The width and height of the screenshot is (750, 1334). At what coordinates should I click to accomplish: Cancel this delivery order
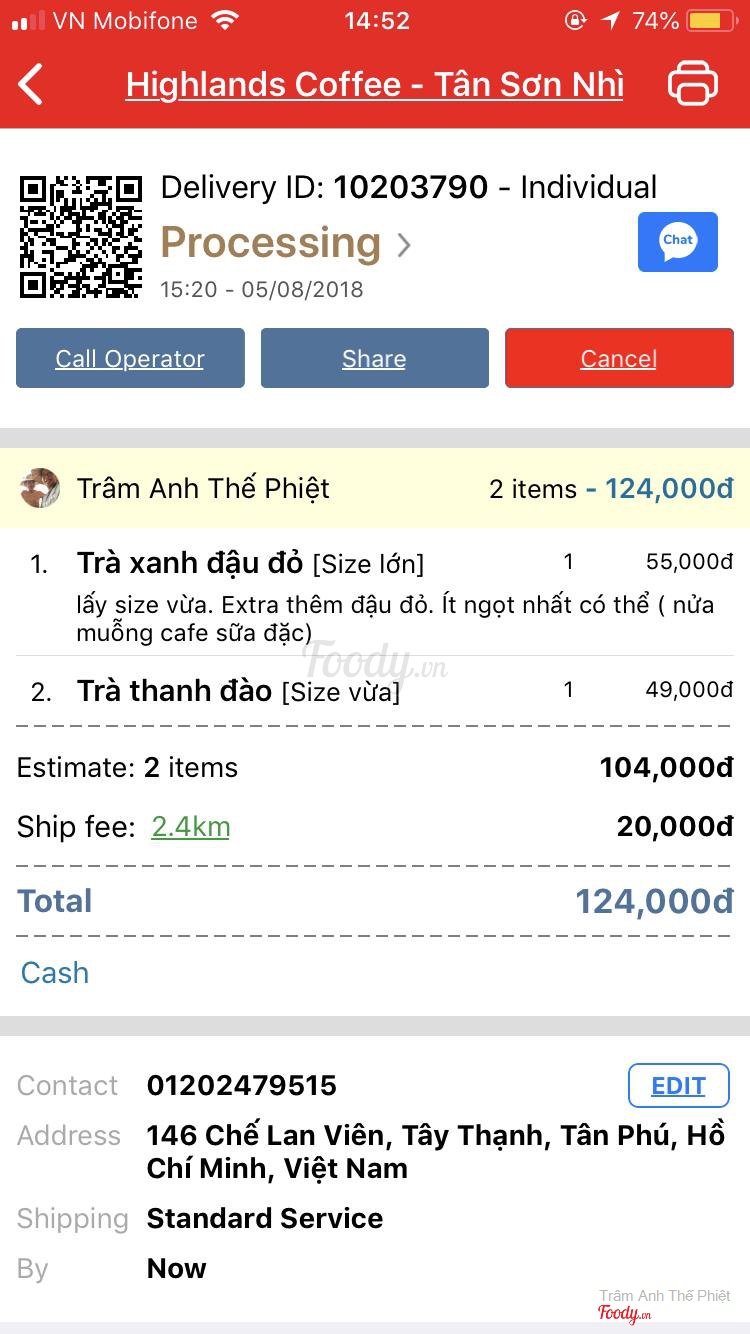(619, 358)
